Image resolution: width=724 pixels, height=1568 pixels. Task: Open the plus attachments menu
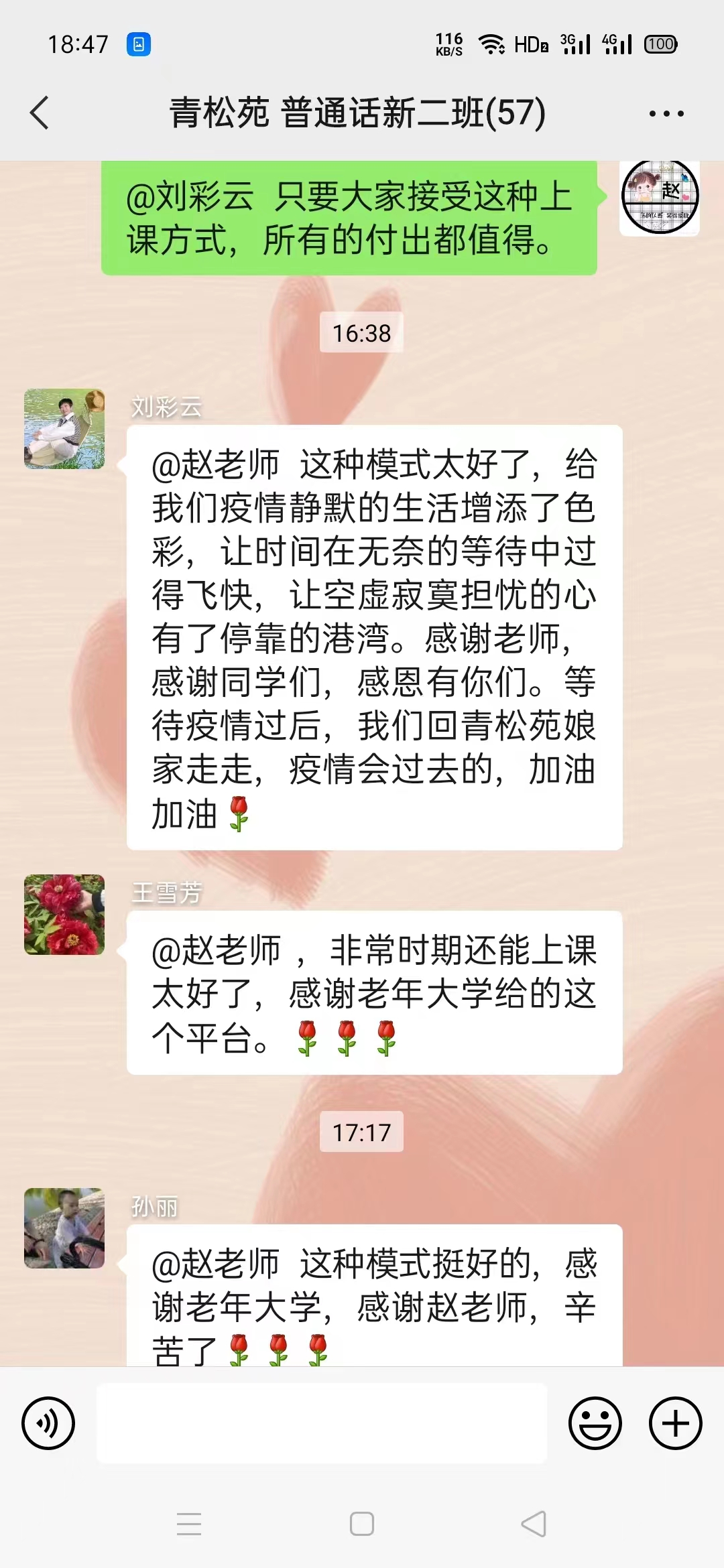pyautogui.click(x=675, y=1423)
